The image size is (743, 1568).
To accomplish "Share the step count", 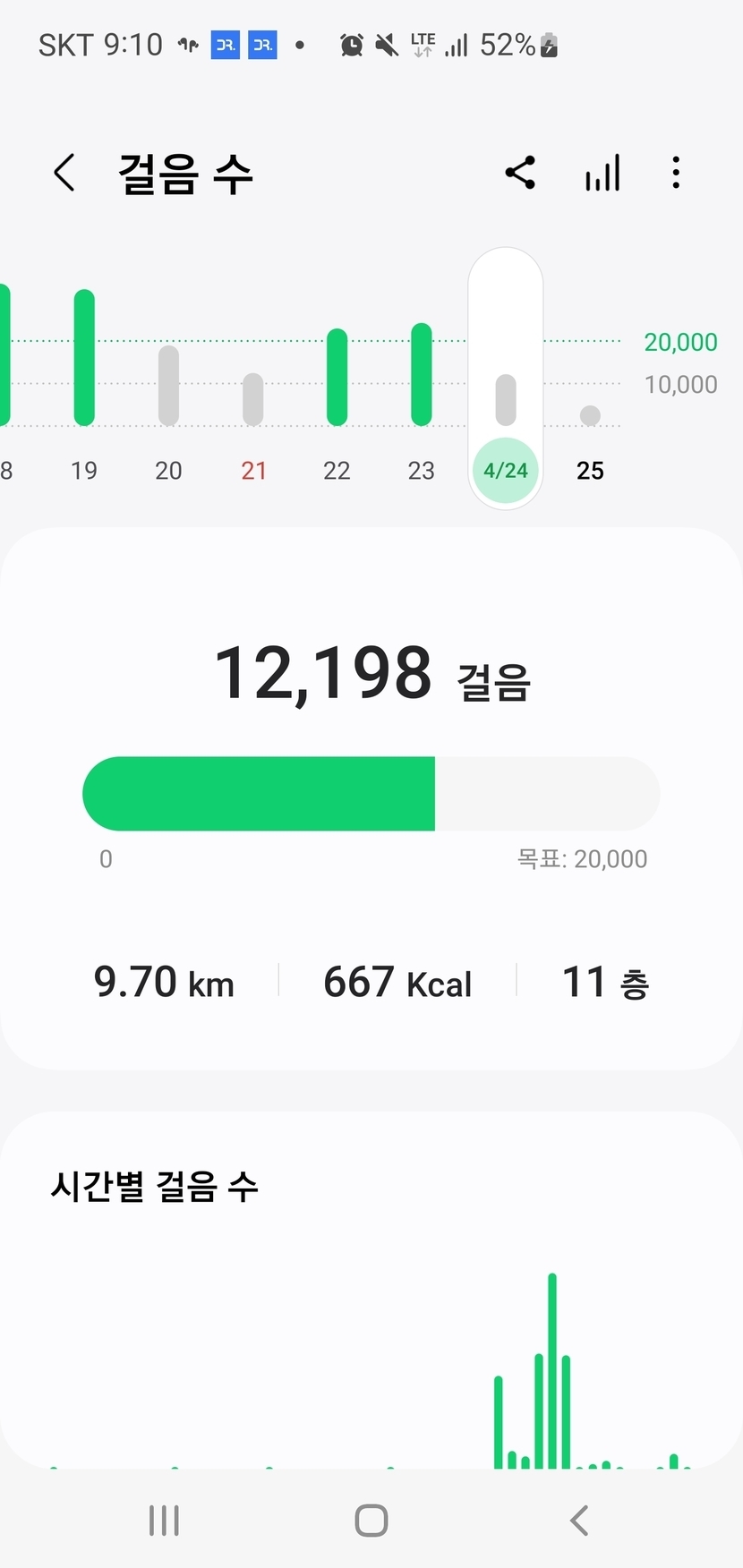I will pyautogui.click(x=520, y=173).
